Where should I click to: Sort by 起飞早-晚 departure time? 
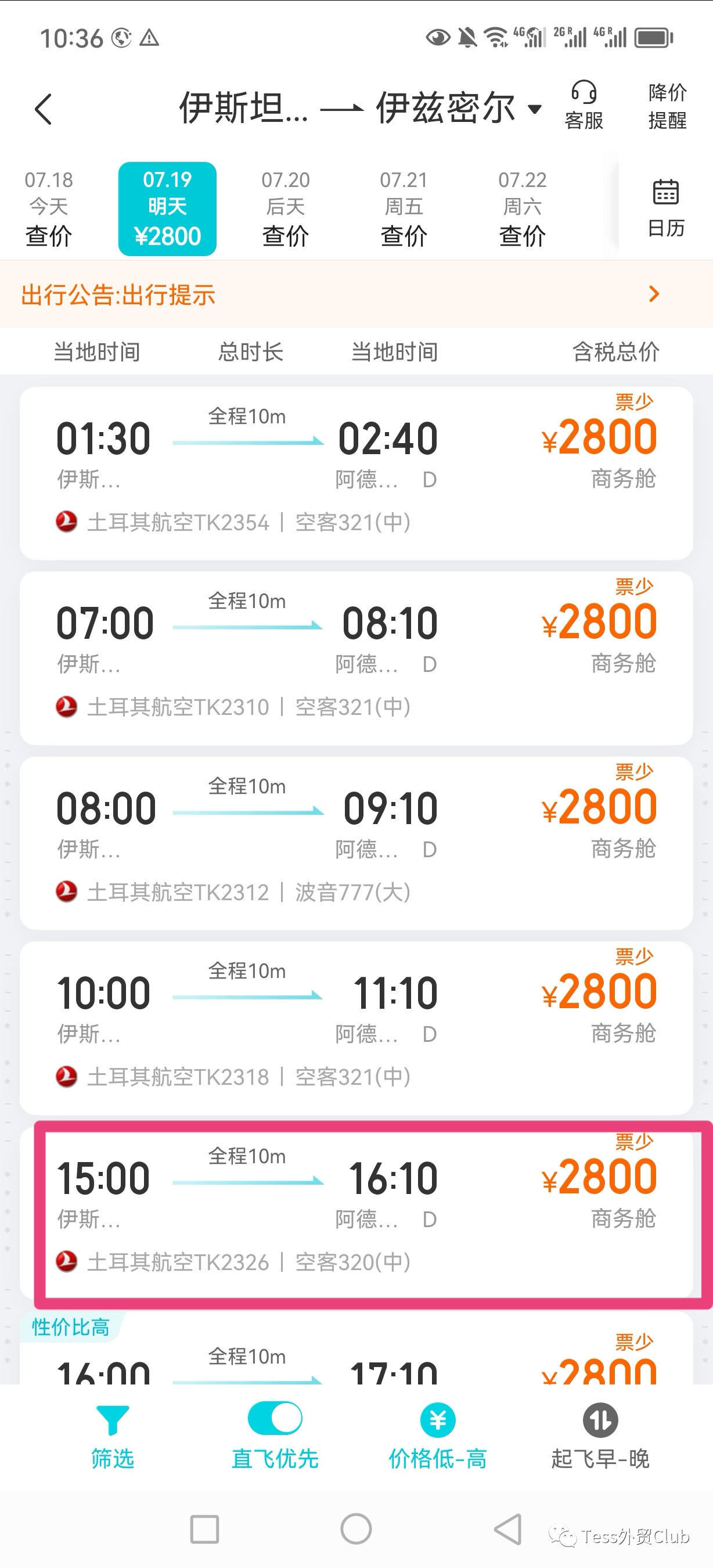600,1437
